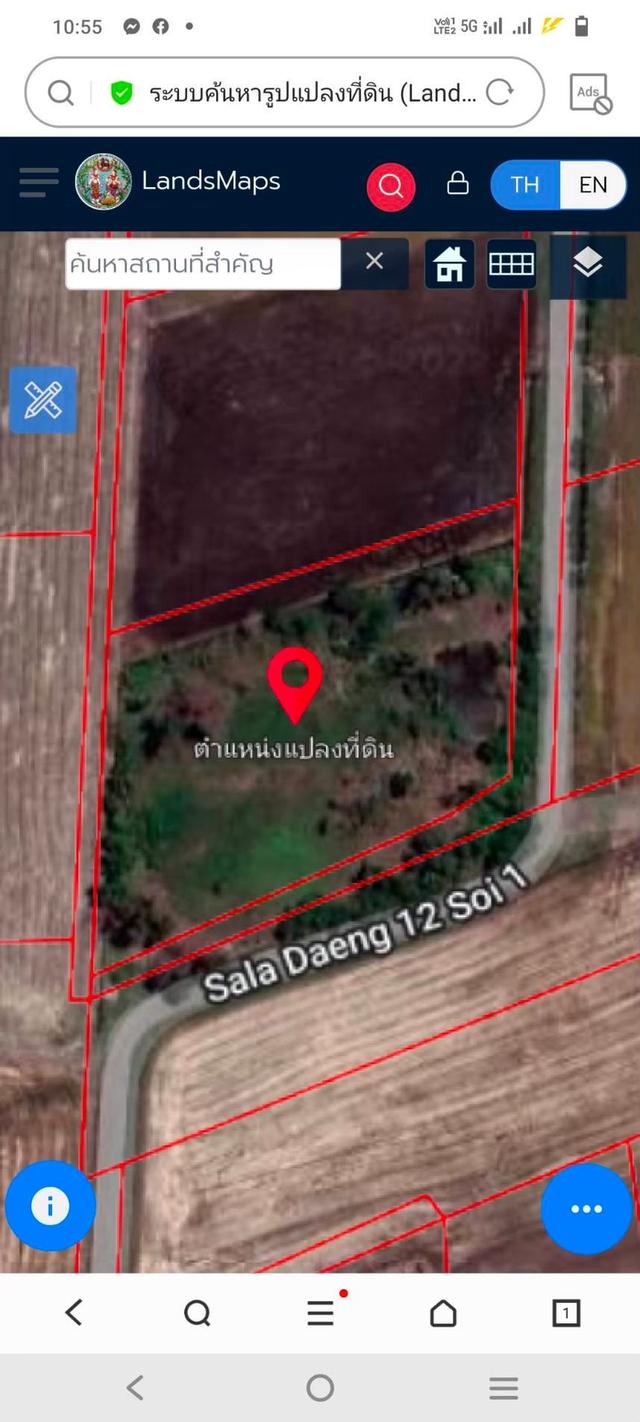This screenshot has width=640, height=1422.
Task: Tap the red land parcel pin
Action: coord(295,681)
